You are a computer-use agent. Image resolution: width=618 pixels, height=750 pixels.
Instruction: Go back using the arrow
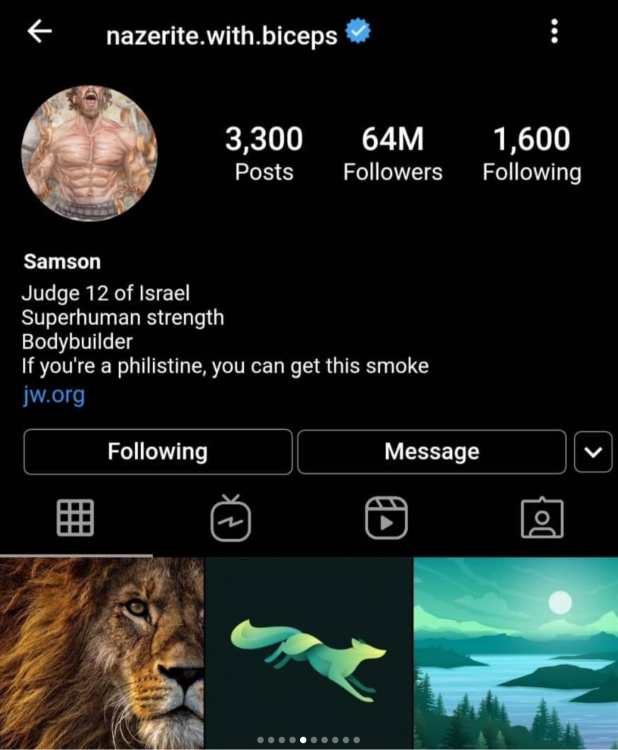tap(40, 32)
